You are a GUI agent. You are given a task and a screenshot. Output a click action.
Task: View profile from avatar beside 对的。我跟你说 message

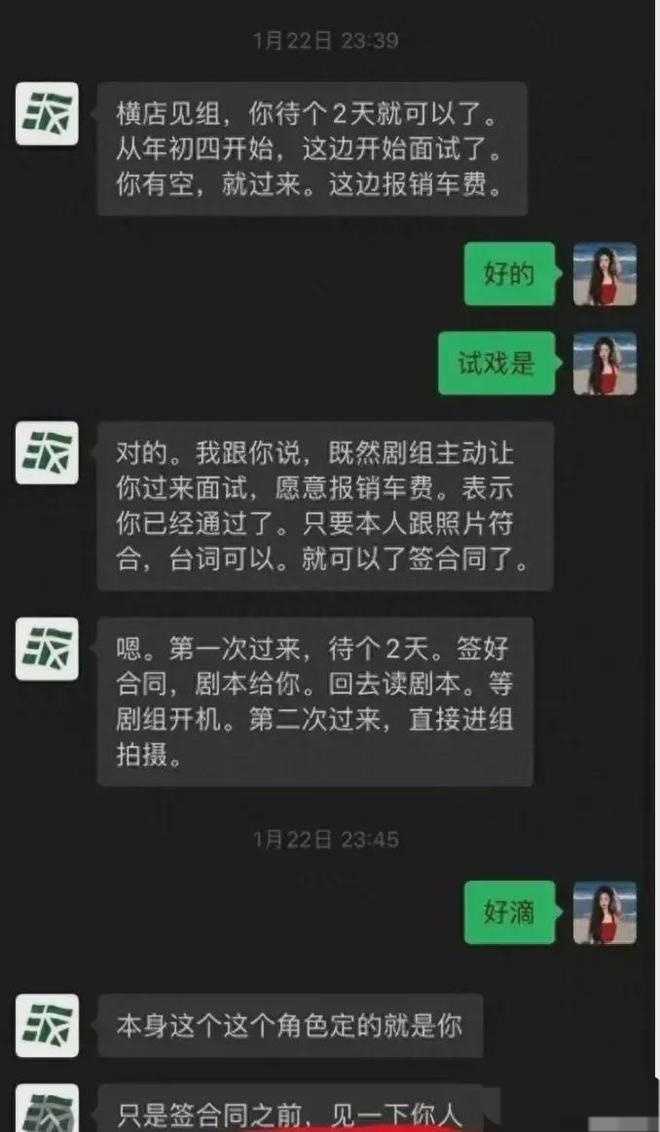[47, 453]
